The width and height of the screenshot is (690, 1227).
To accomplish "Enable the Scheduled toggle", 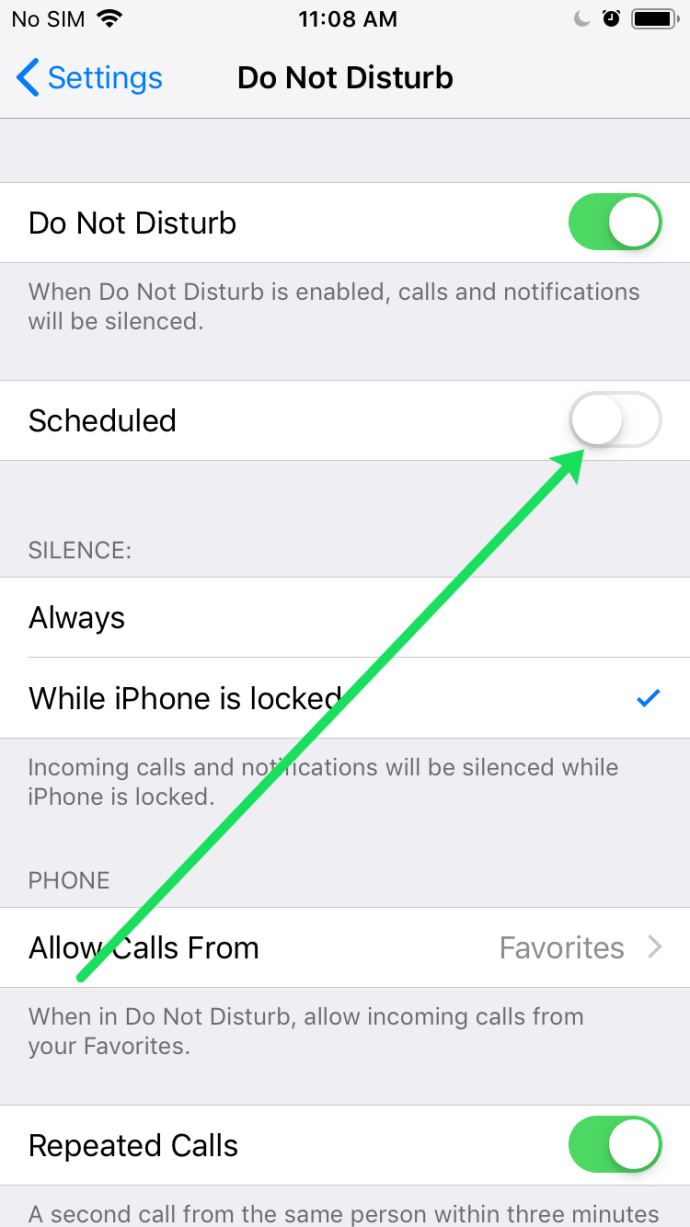I will tap(614, 421).
